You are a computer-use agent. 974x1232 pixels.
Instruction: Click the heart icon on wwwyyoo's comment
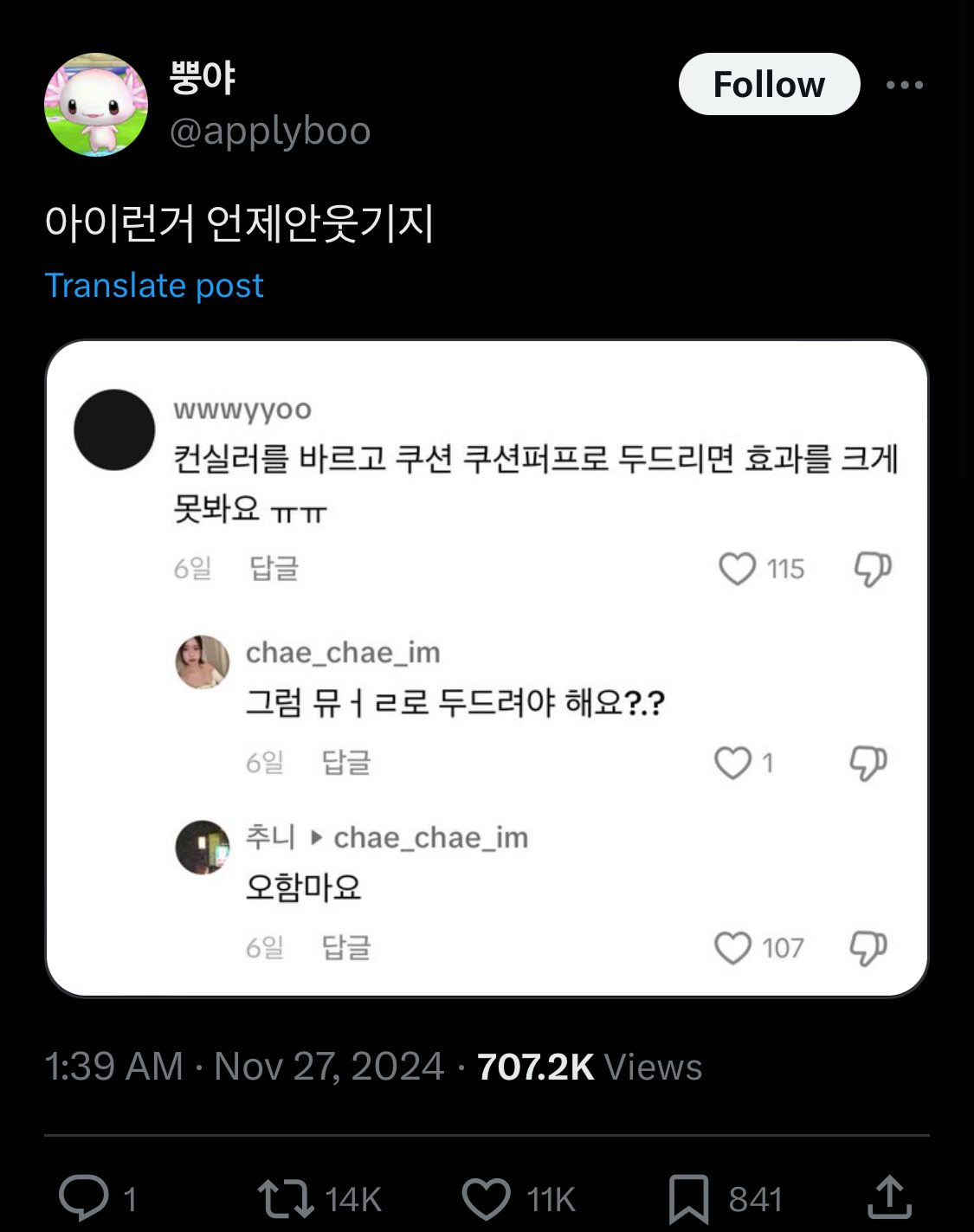point(739,569)
